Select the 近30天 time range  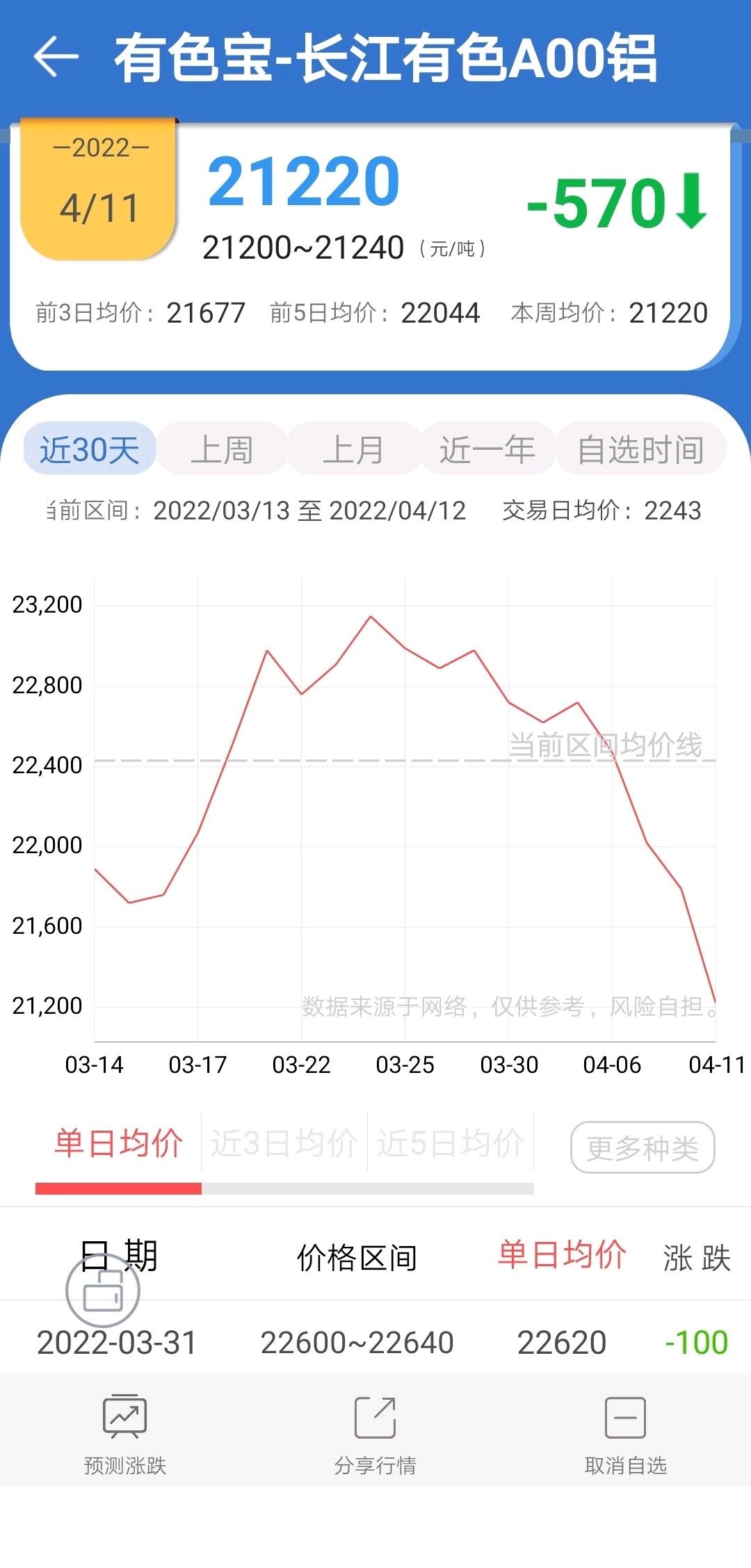(89, 449)
